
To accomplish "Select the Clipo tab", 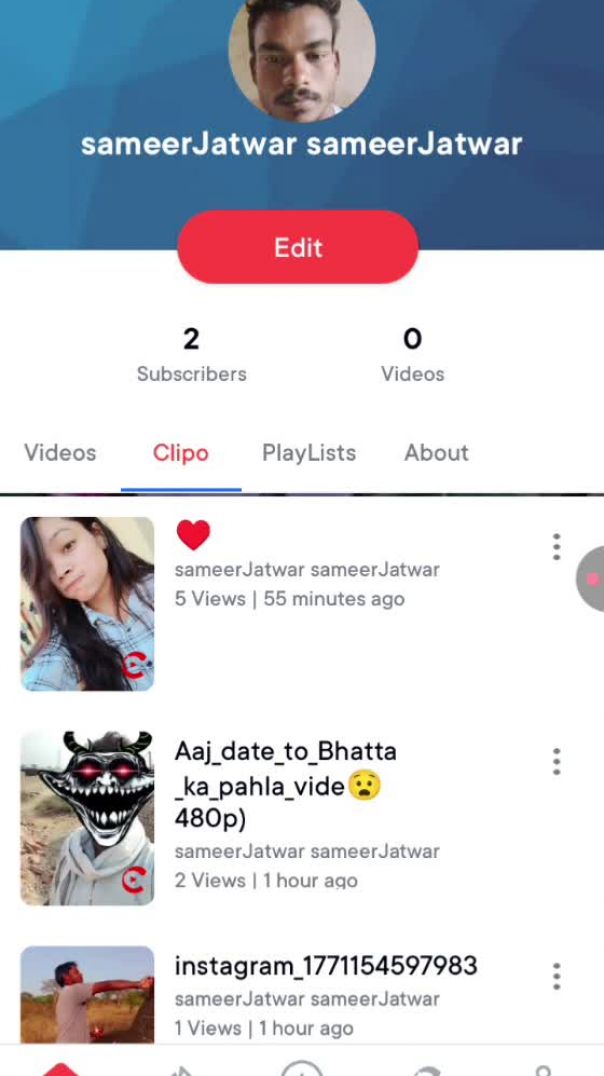I will click(x=181, y=453).
